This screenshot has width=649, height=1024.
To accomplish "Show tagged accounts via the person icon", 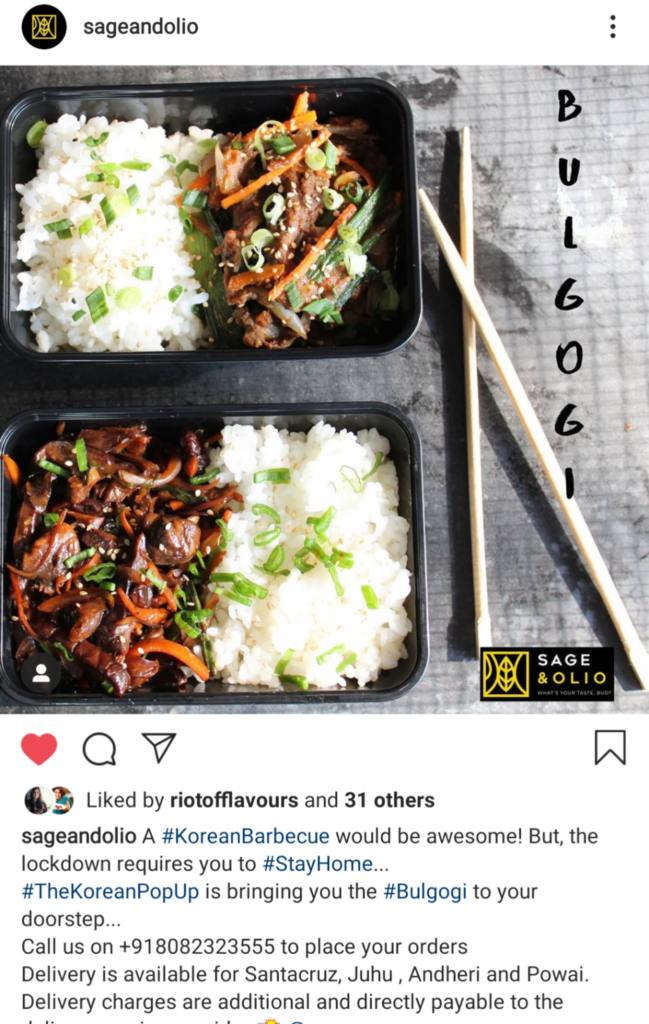I will [41, 673].
